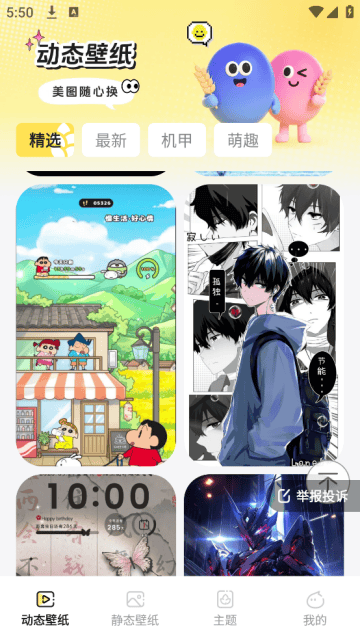The width and height of the screenshot is (360, 639).
Task: Open the black-and-white manga boy wallpaper
Action: coord(264,325)
